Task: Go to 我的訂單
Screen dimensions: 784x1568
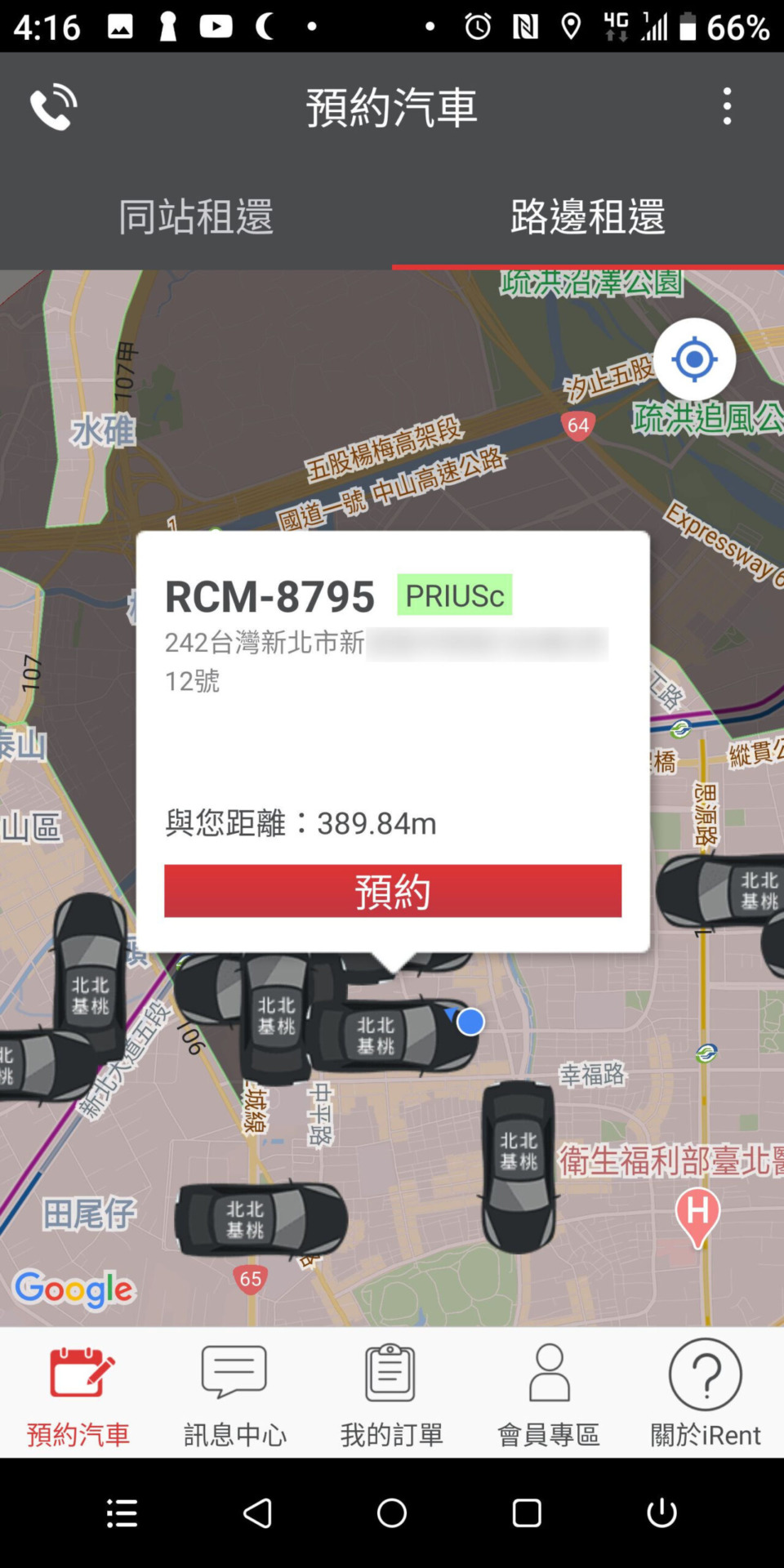Action: pyautogui.click(x=391, y=1394)
